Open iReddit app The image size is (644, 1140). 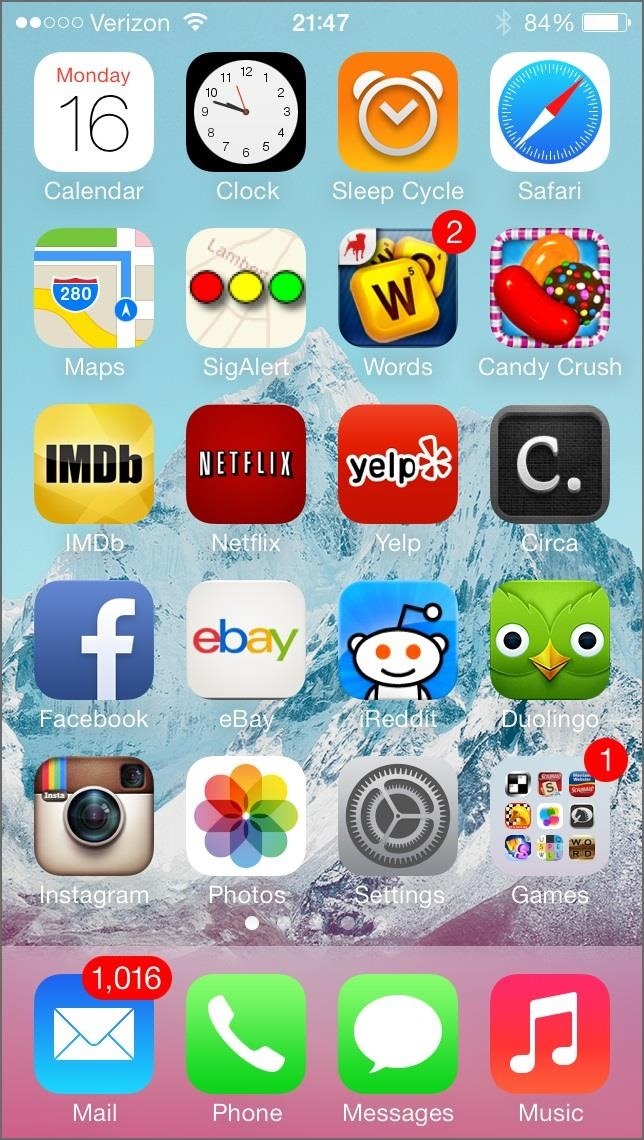point(398,640)
